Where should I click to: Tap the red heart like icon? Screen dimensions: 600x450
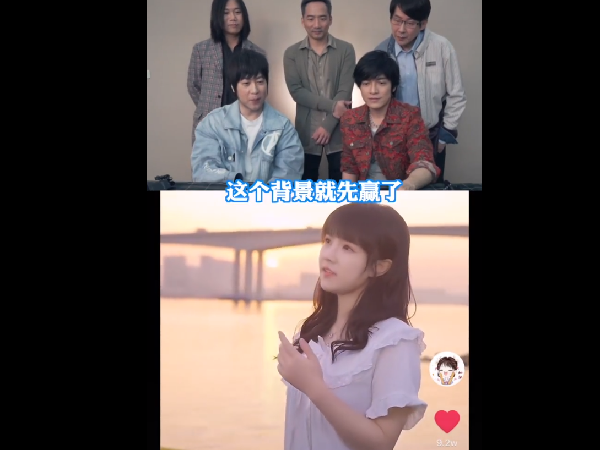click(447, 421)
